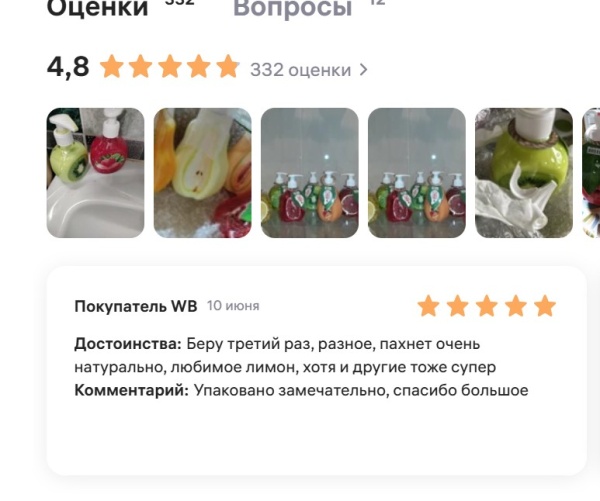Open fourth review photo with row of bottles
This screenshot has width=600, height=501.
416,173
